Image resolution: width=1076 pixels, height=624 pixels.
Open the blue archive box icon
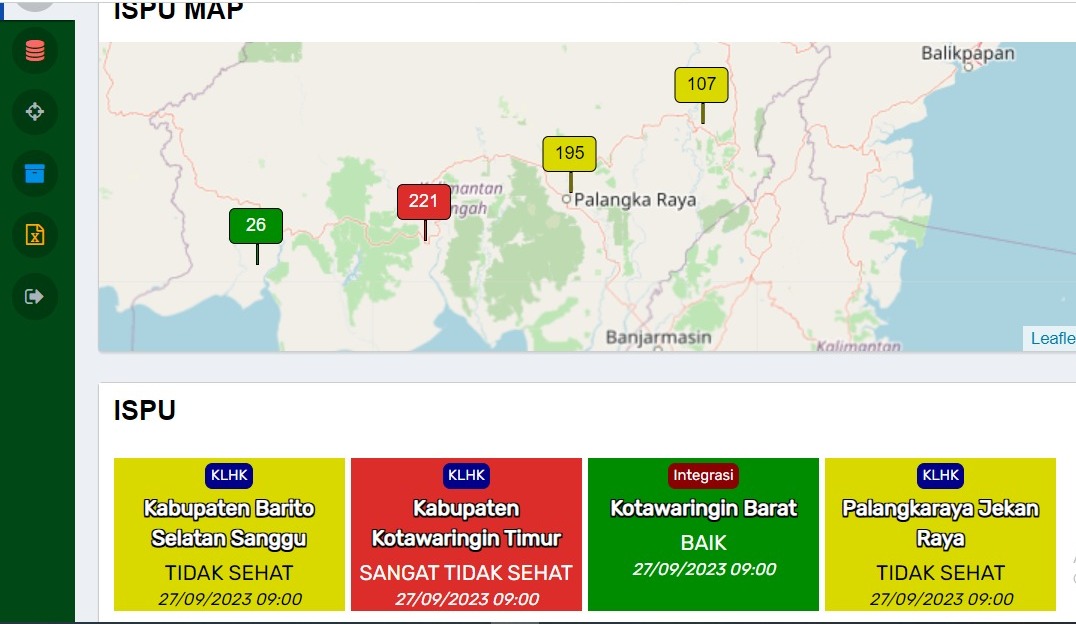tap(35, 173)
